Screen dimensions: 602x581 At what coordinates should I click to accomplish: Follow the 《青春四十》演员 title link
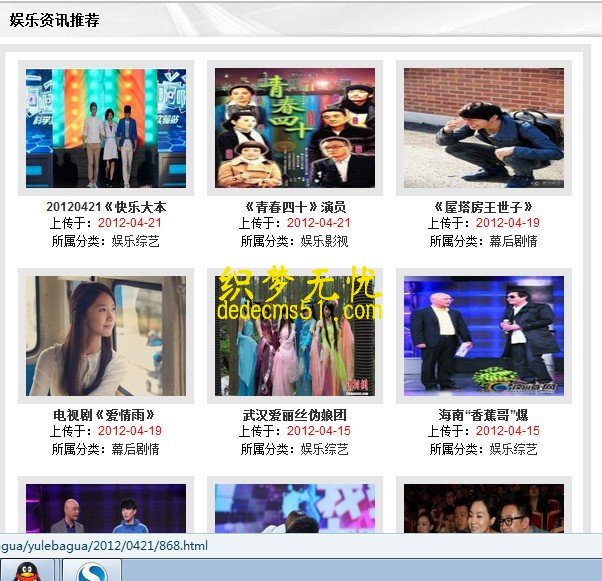(x=294, y=207)
